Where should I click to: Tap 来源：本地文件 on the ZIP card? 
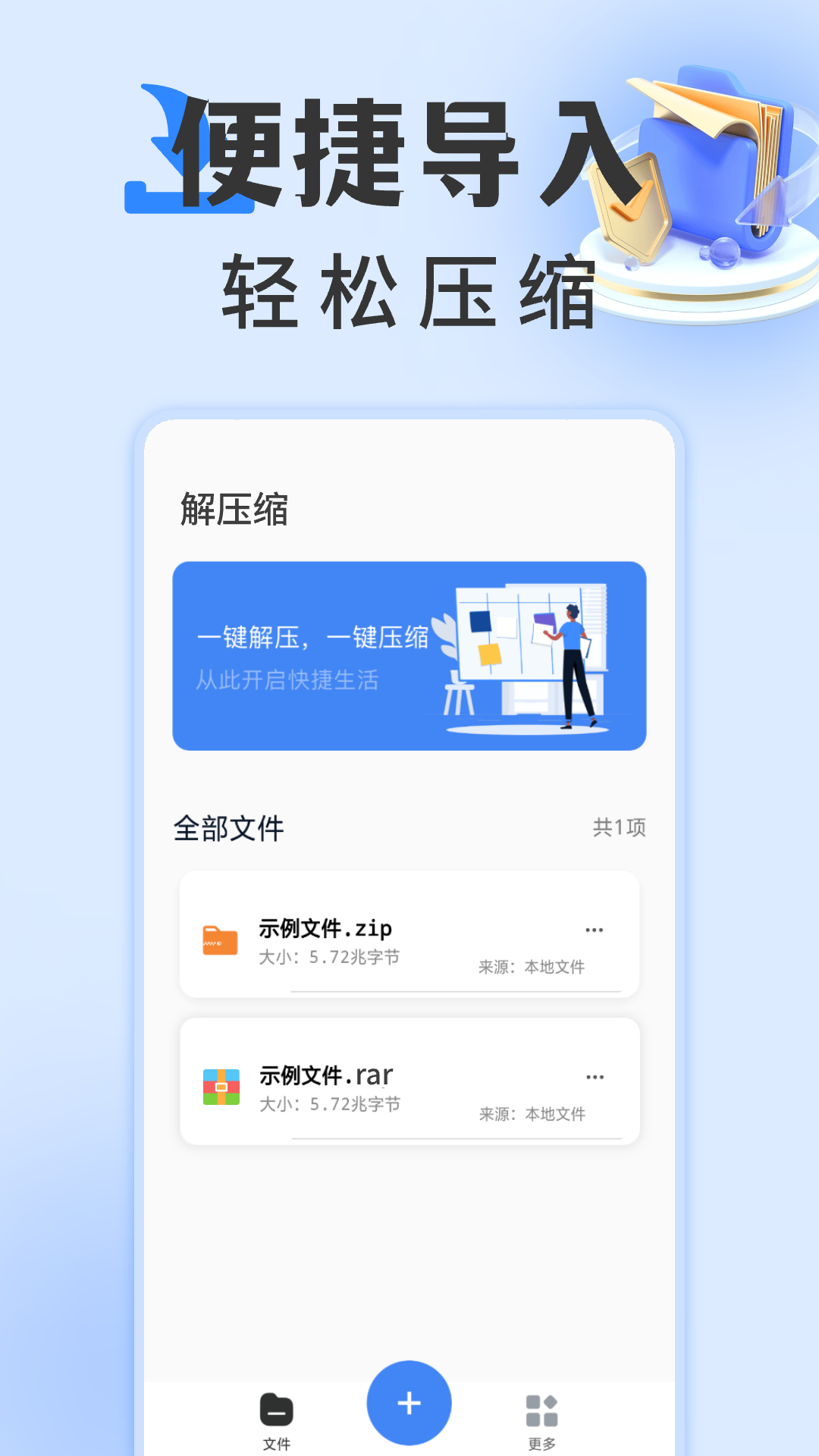[x=531, y=967]
